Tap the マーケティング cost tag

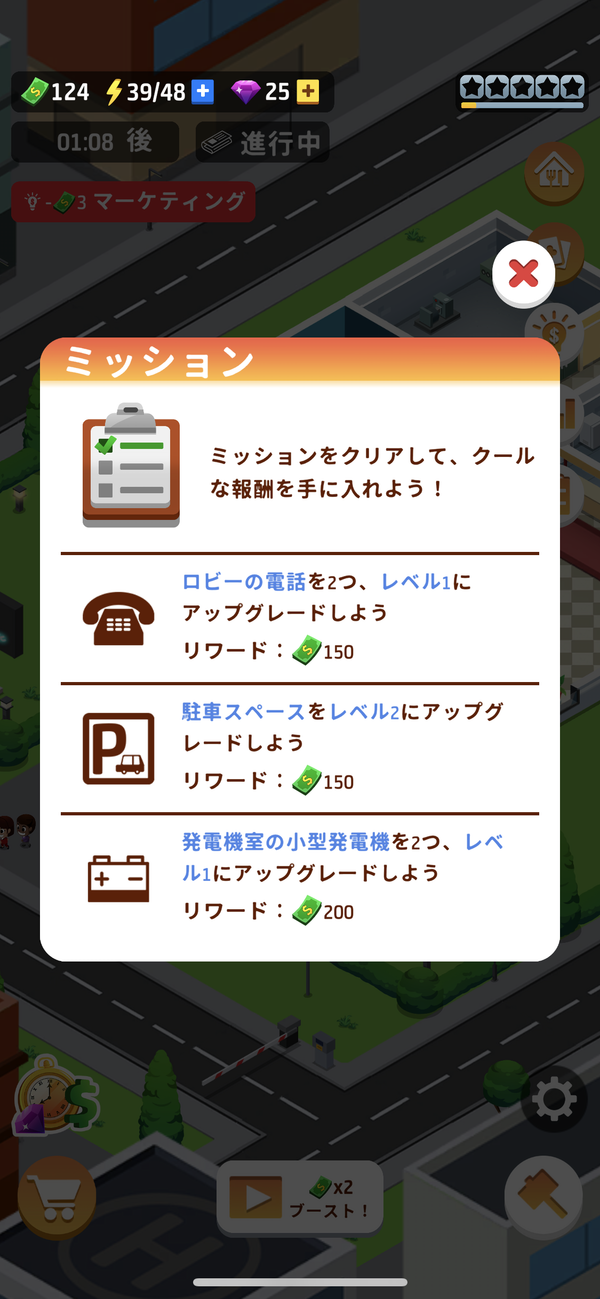[x=134, y=202]
